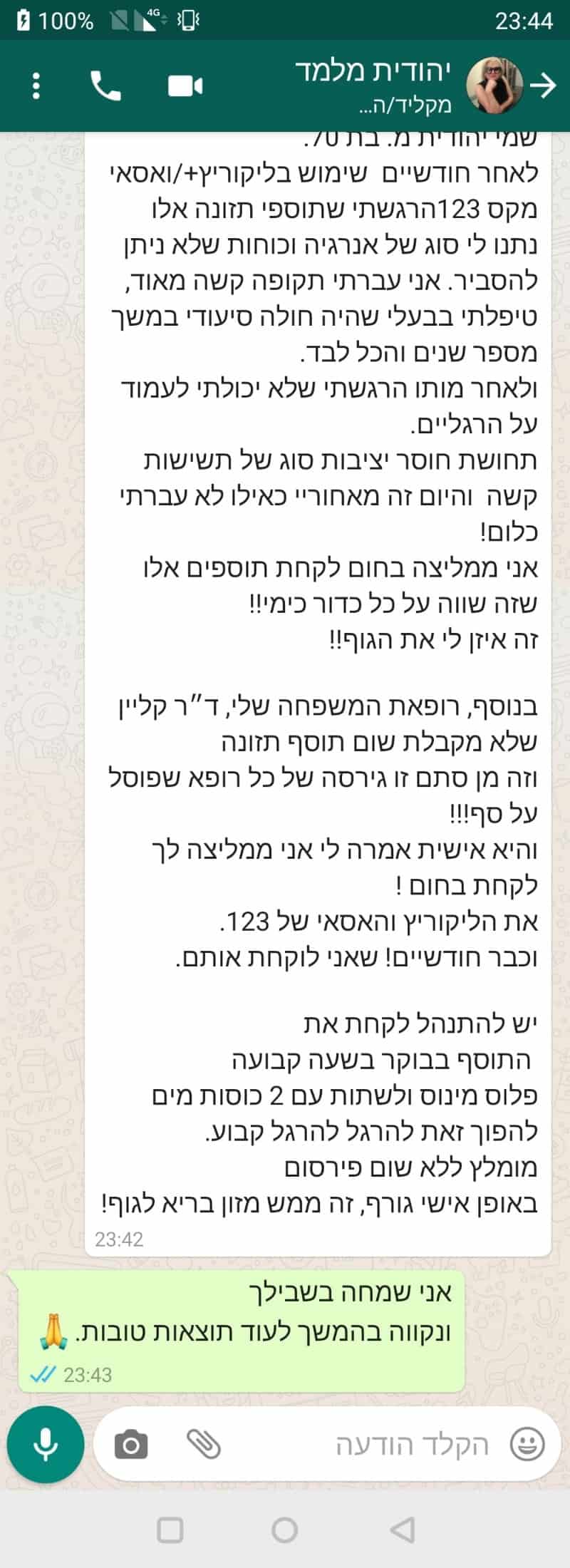Open the camera from the message bar
Image resolution: width=570 pixels, height=1568 pixels.
(x=131, y=1445)
